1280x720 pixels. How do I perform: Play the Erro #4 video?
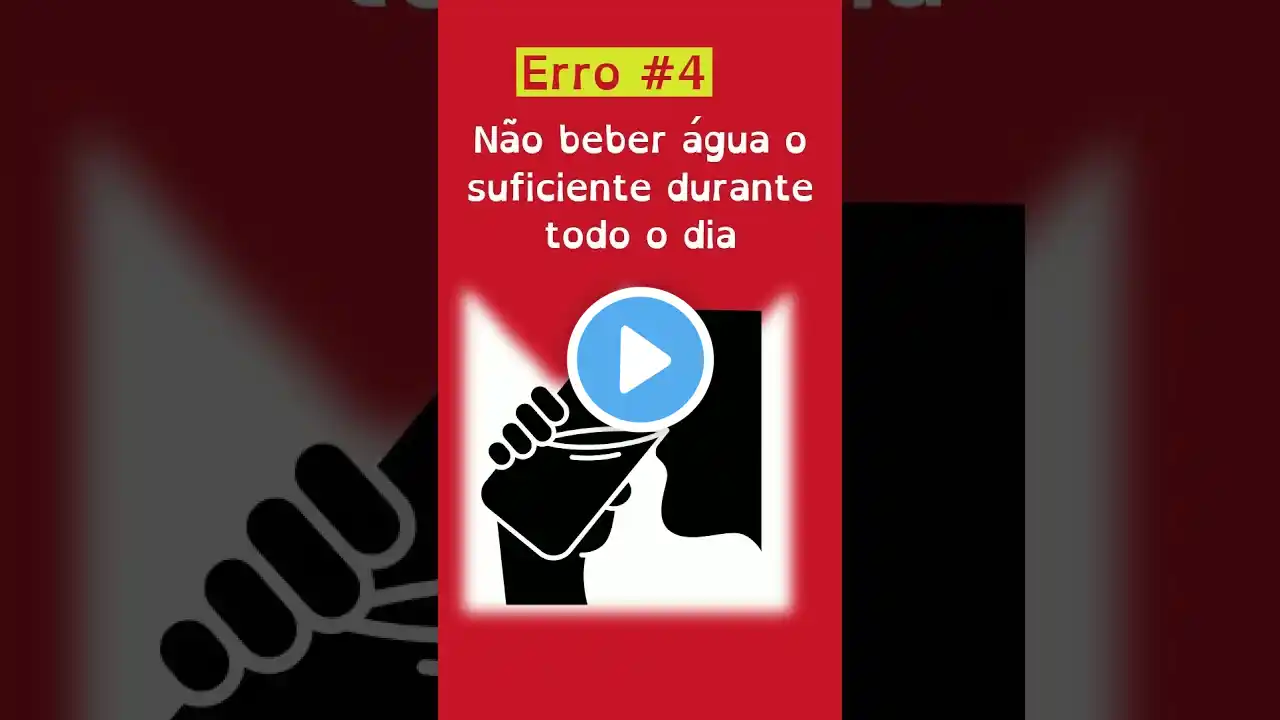[x=640, y=360]
